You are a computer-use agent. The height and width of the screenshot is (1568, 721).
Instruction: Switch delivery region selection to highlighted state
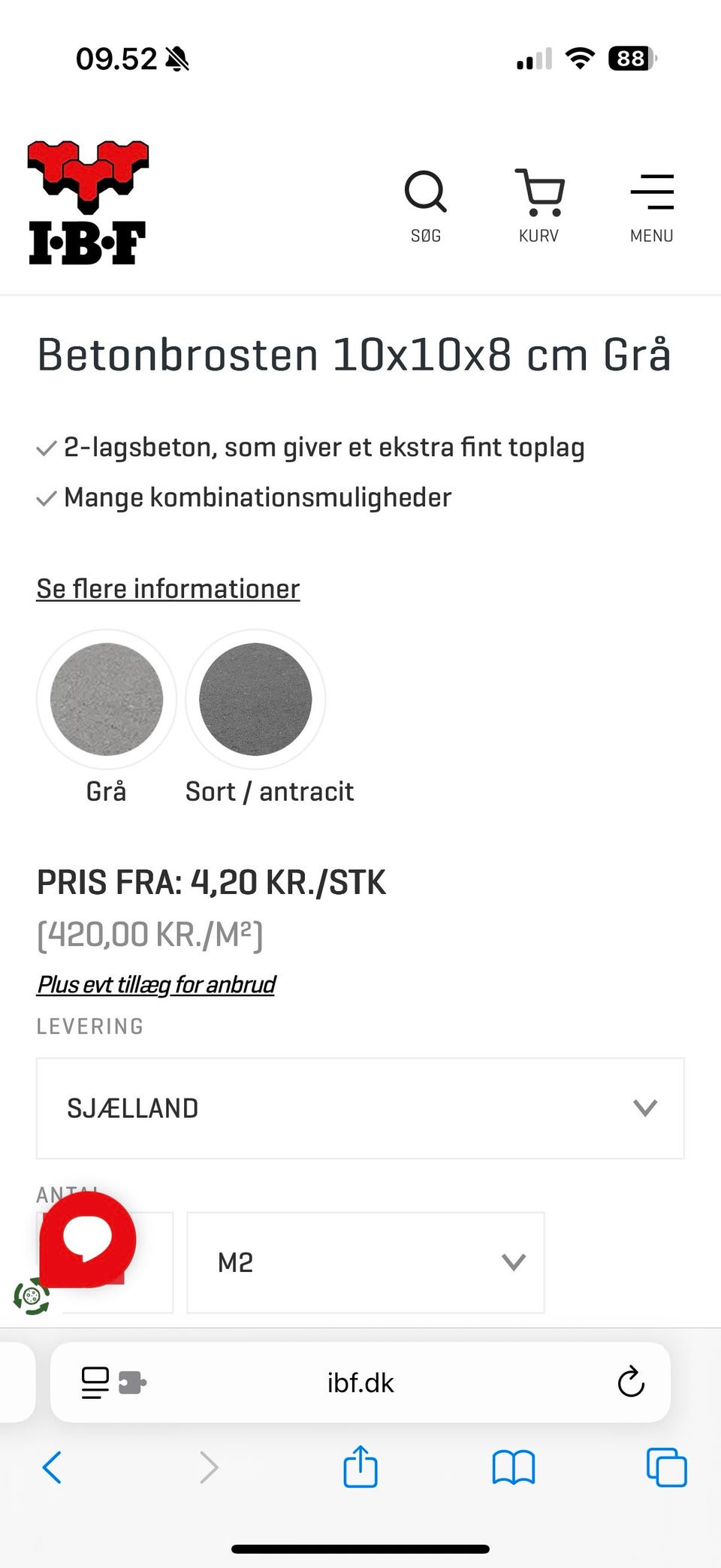point(360,1109)
